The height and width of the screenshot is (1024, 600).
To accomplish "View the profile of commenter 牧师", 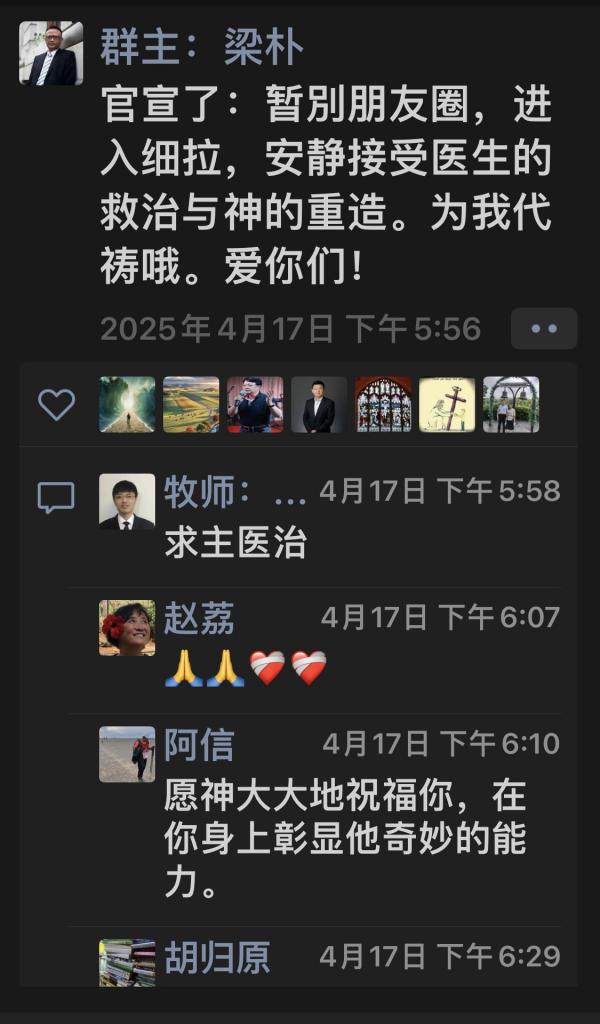I will pos(127,501).
